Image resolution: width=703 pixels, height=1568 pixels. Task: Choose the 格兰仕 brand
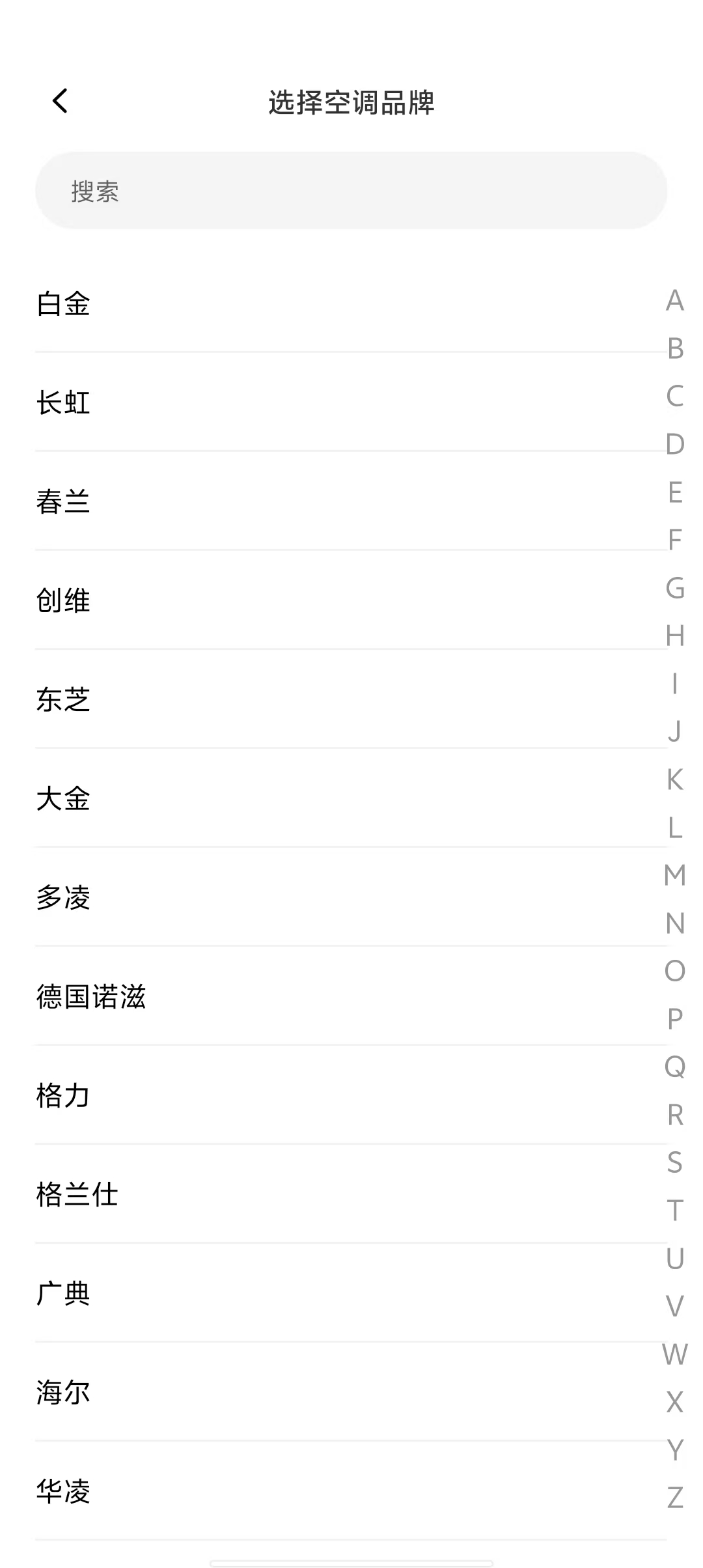(x=77, y=1194)
